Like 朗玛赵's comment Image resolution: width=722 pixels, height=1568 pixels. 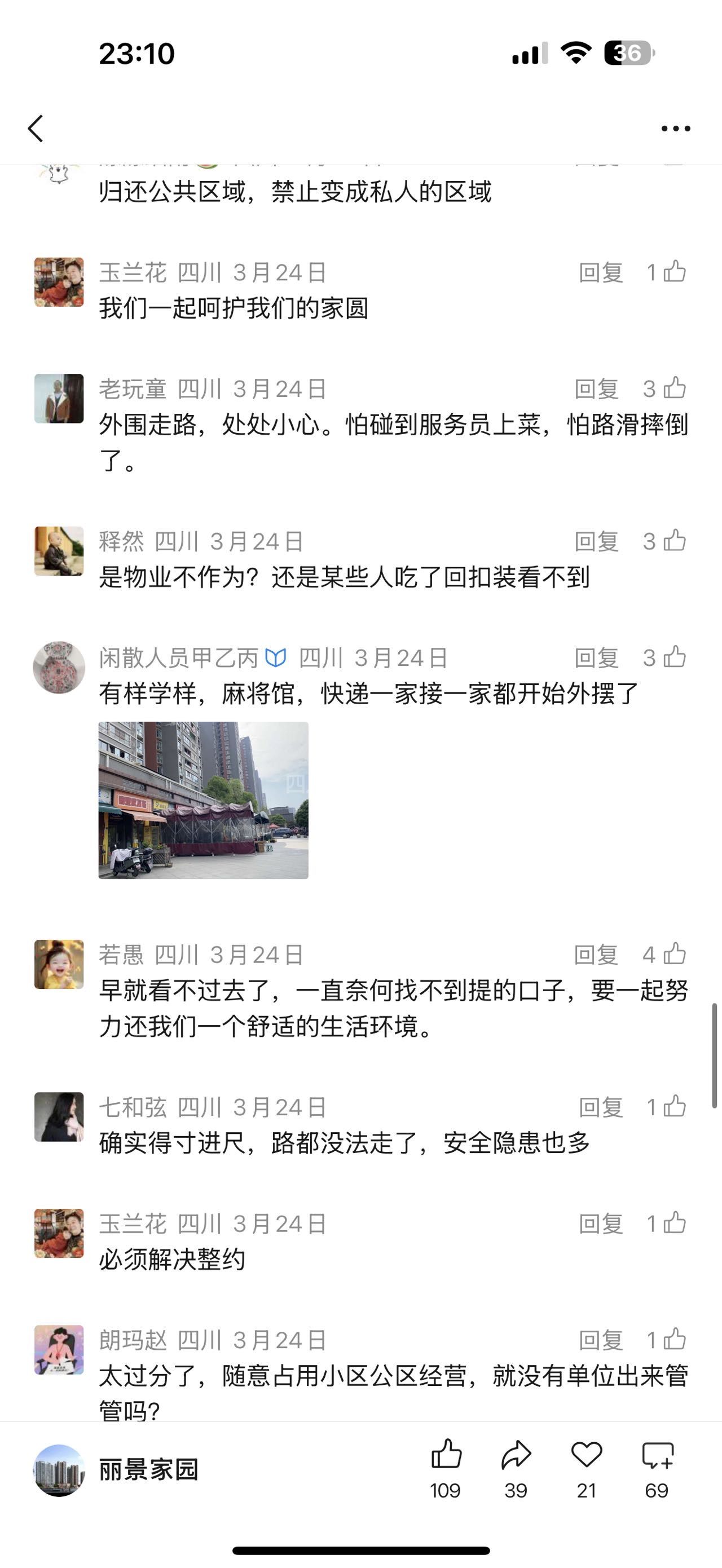tap(675, 1340)
